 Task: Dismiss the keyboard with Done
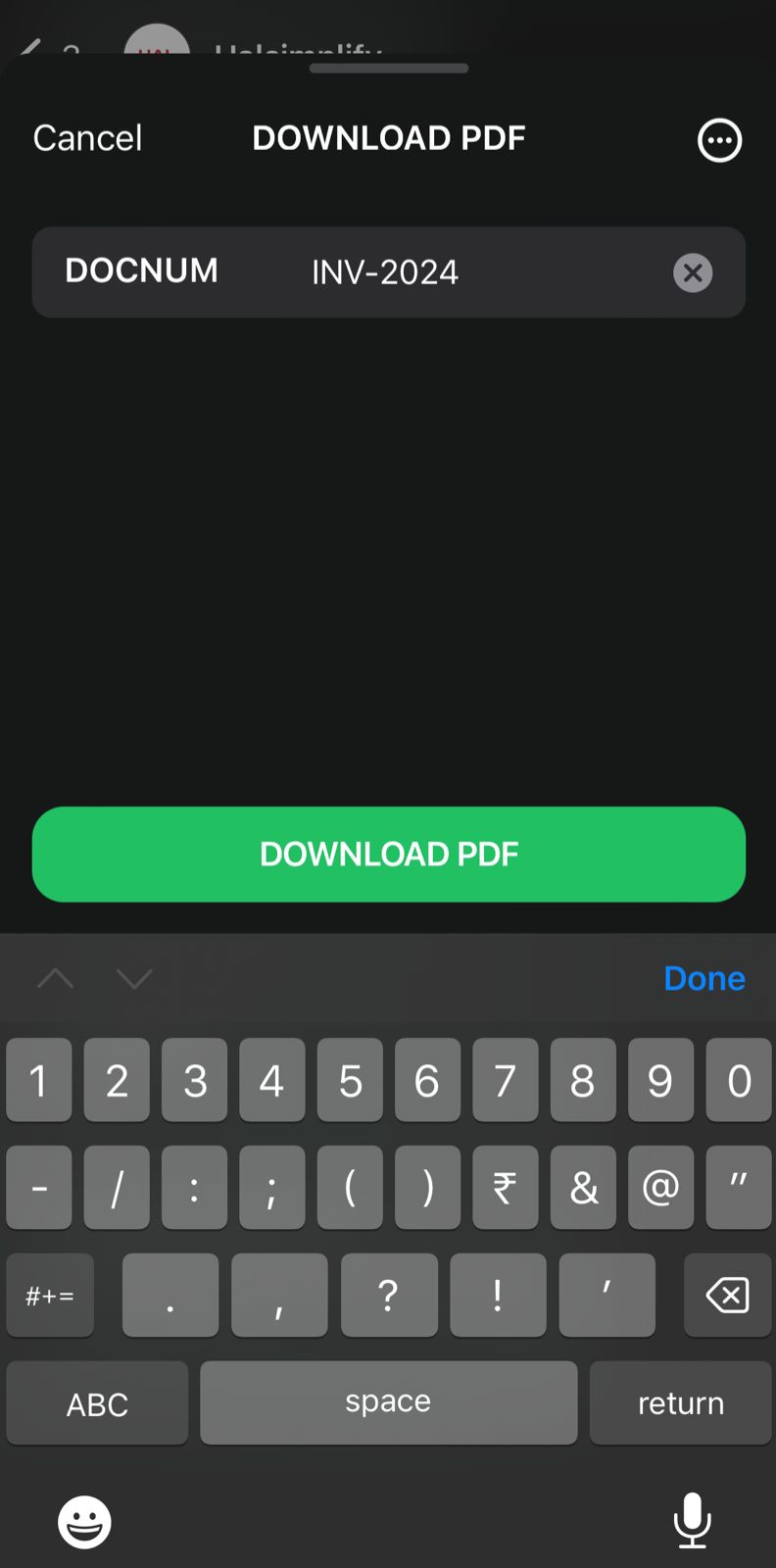(x=703, y=978)
